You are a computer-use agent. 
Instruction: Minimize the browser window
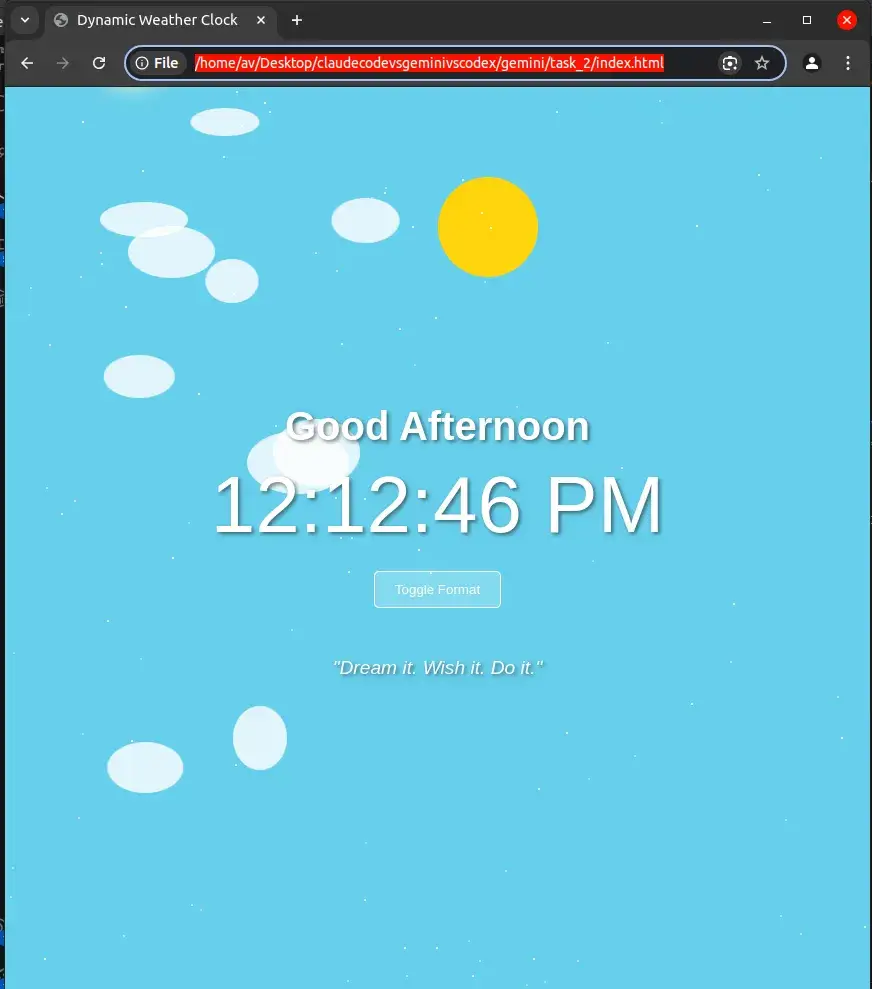[767, 20]
